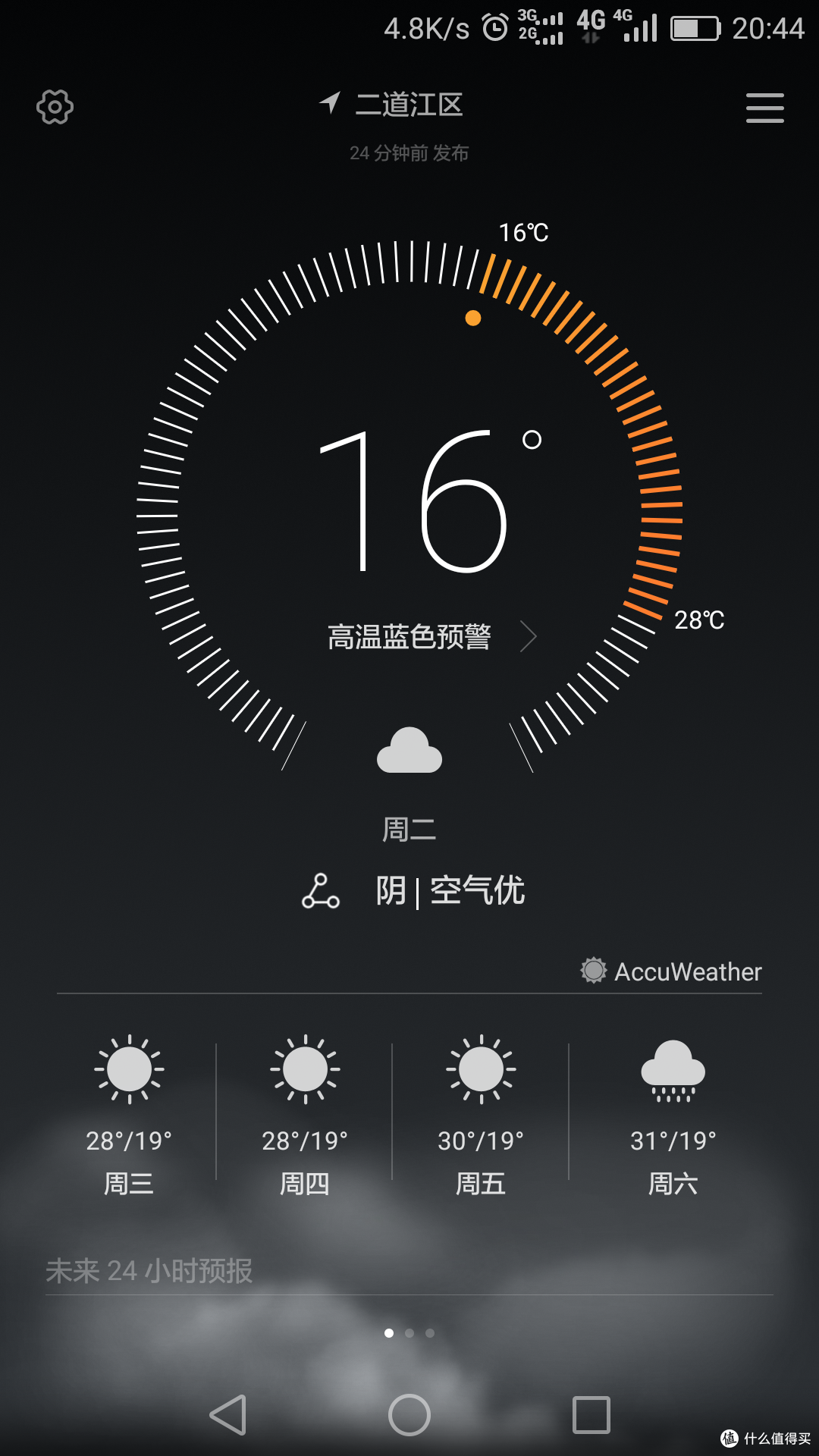Go back with the navigation bar
The height and width of the screenshot is (1456, 819).
(228, 1414)
